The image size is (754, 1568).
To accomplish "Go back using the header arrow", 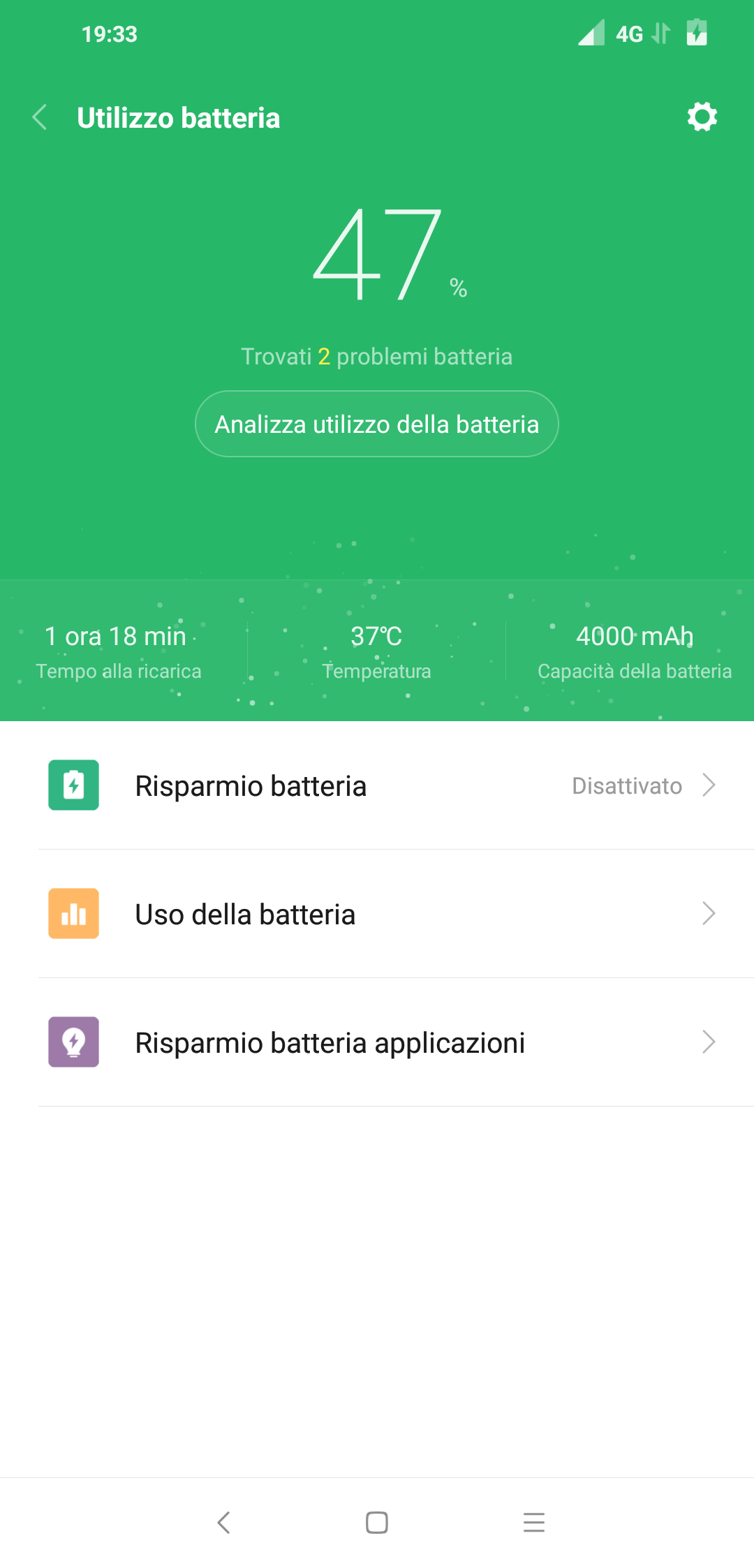I will (40, 117).
